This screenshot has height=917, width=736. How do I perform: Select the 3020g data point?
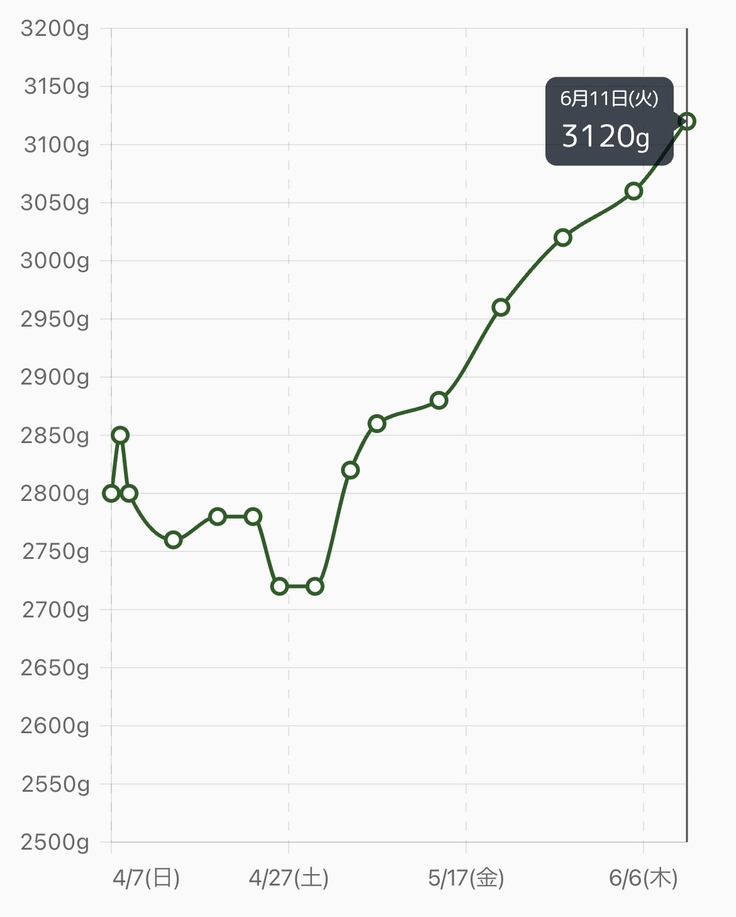[563, 237]
